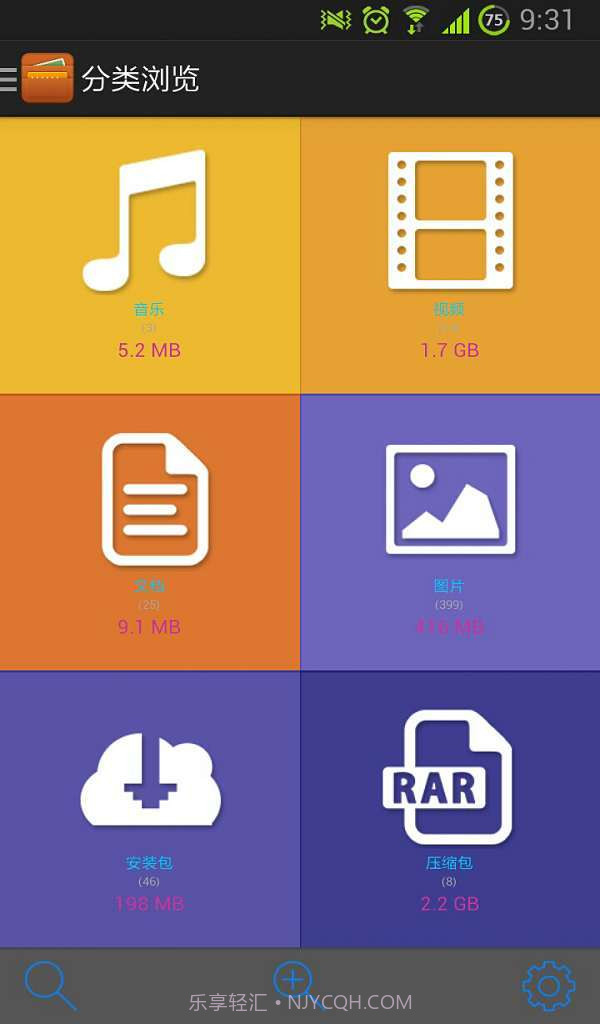Show the 压缩包 archives category

click(x=450, y=809)
